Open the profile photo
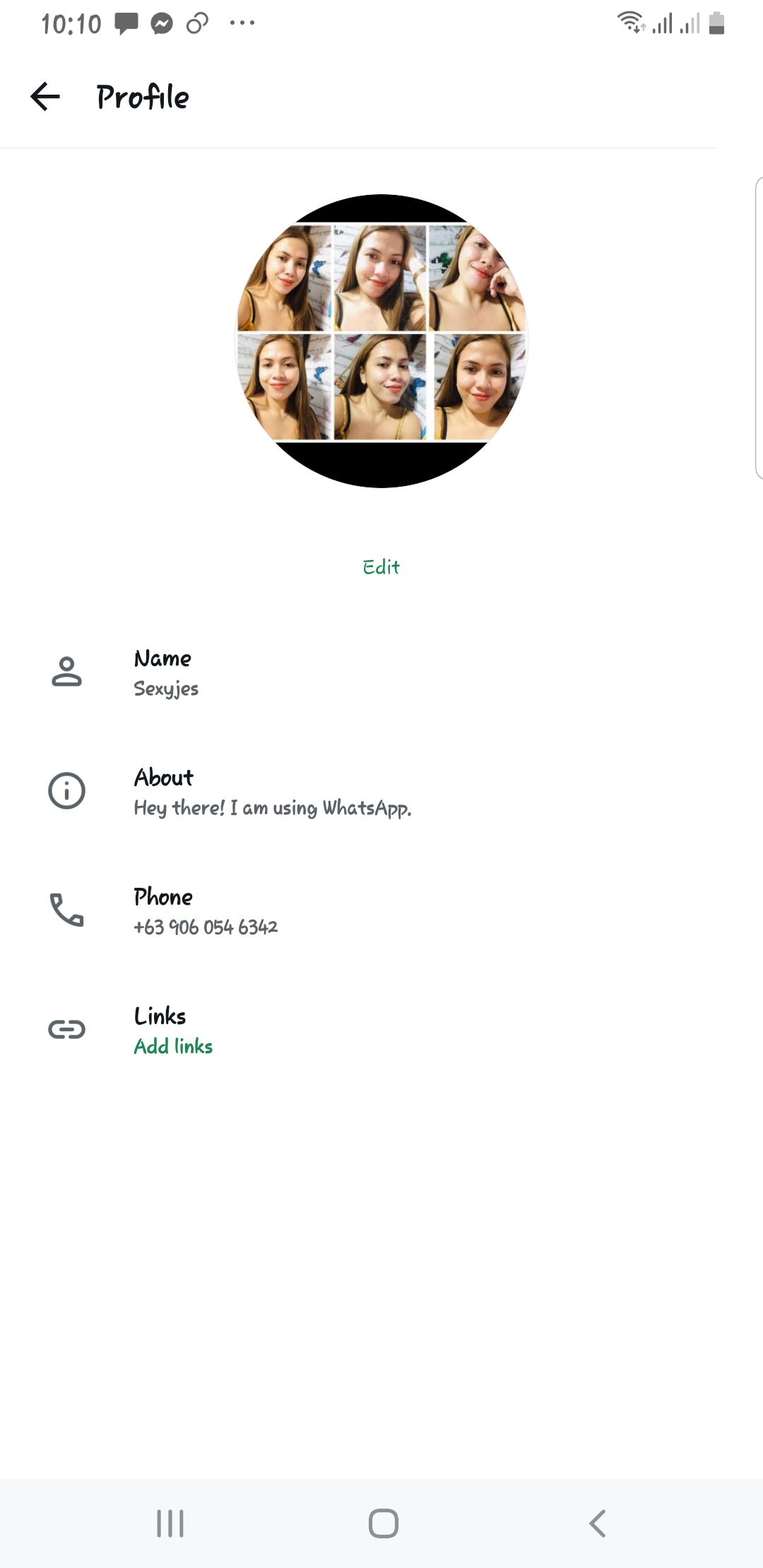Screen dimensions: 763x1568 click(x=381, y=340)
